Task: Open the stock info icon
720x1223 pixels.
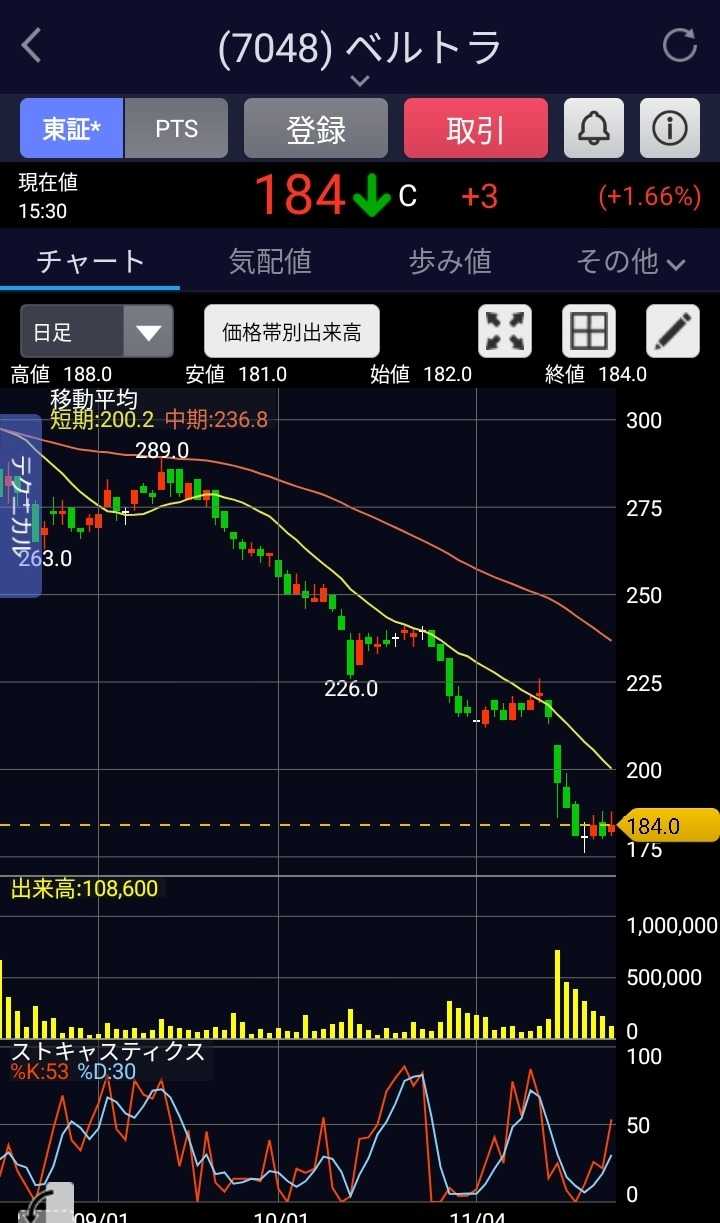Action: tap(670, 129)
